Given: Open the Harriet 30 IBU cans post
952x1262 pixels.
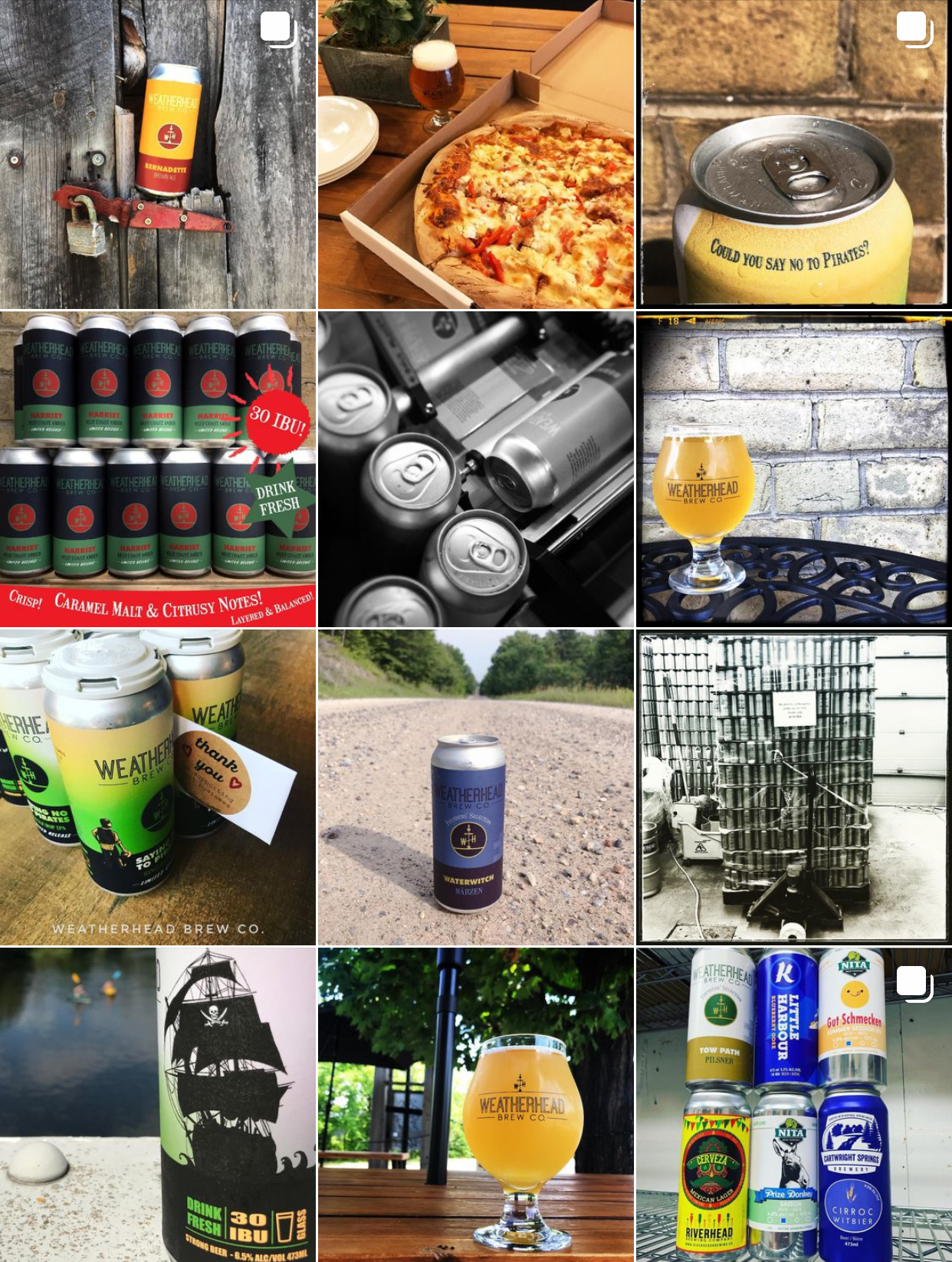Looking at the screenshot, I should pyautogui.click(x=158, y=469).
